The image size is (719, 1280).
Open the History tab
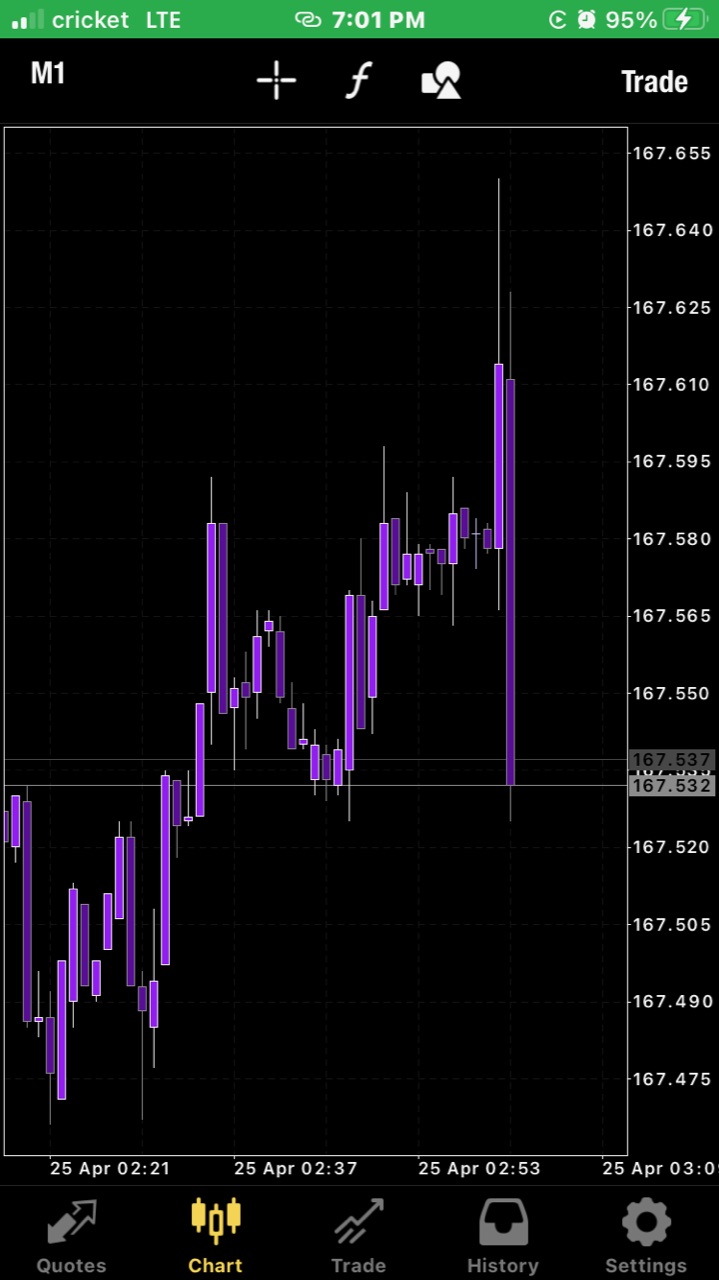tap(502, 1235)
